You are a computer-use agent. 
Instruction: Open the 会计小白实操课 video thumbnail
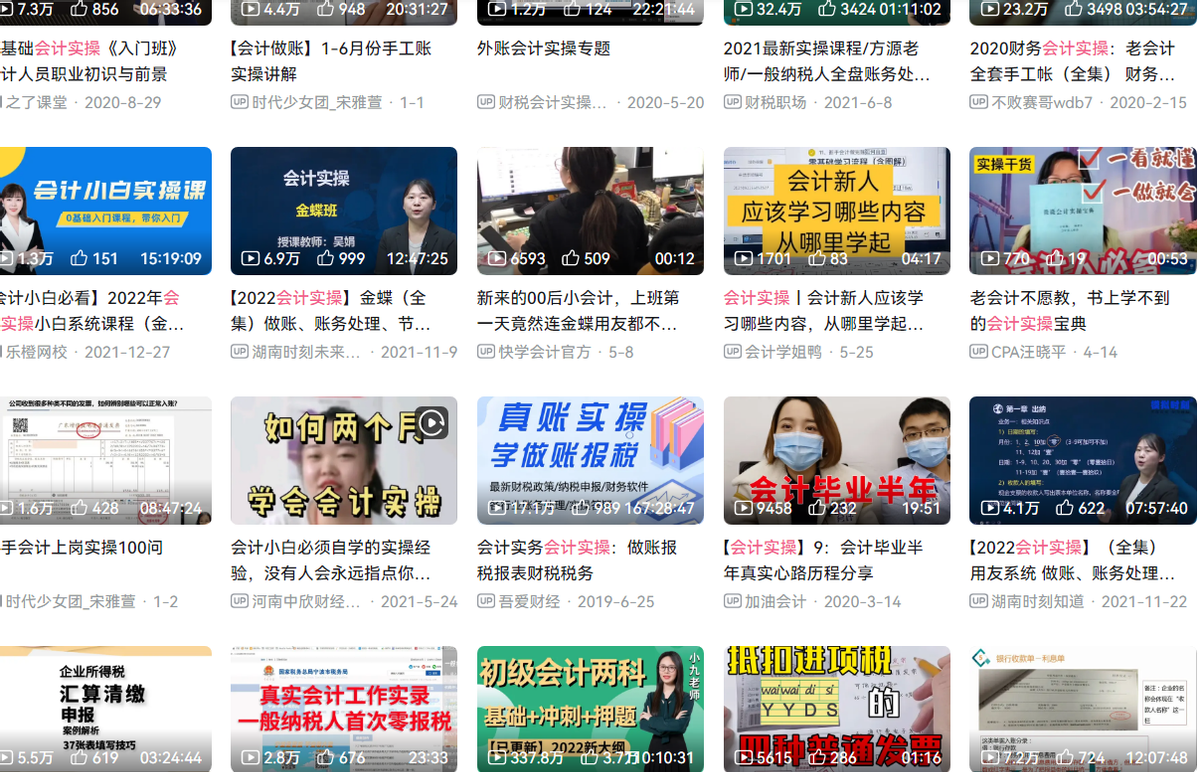105,210
